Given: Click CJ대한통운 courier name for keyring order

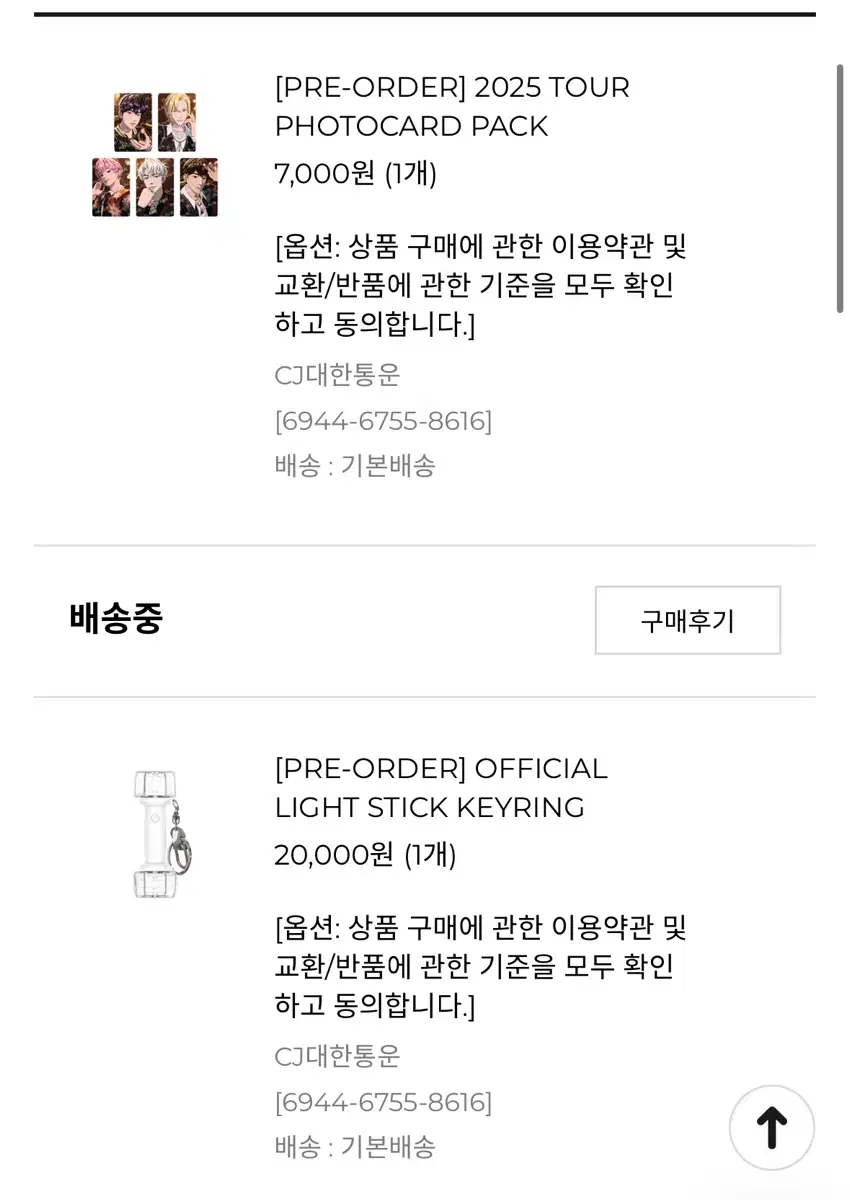Looking at the screenshot, I should click(338, 1058).
